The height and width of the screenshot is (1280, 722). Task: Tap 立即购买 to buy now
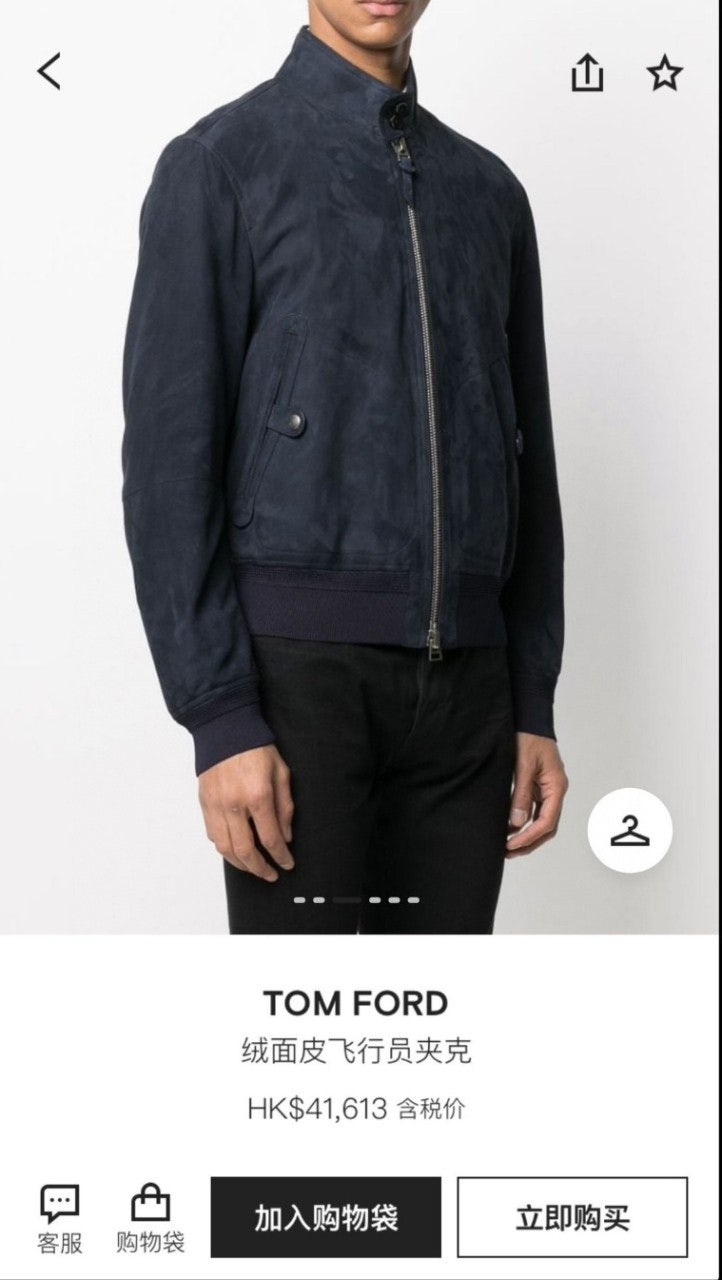(x=573, y=1217)
